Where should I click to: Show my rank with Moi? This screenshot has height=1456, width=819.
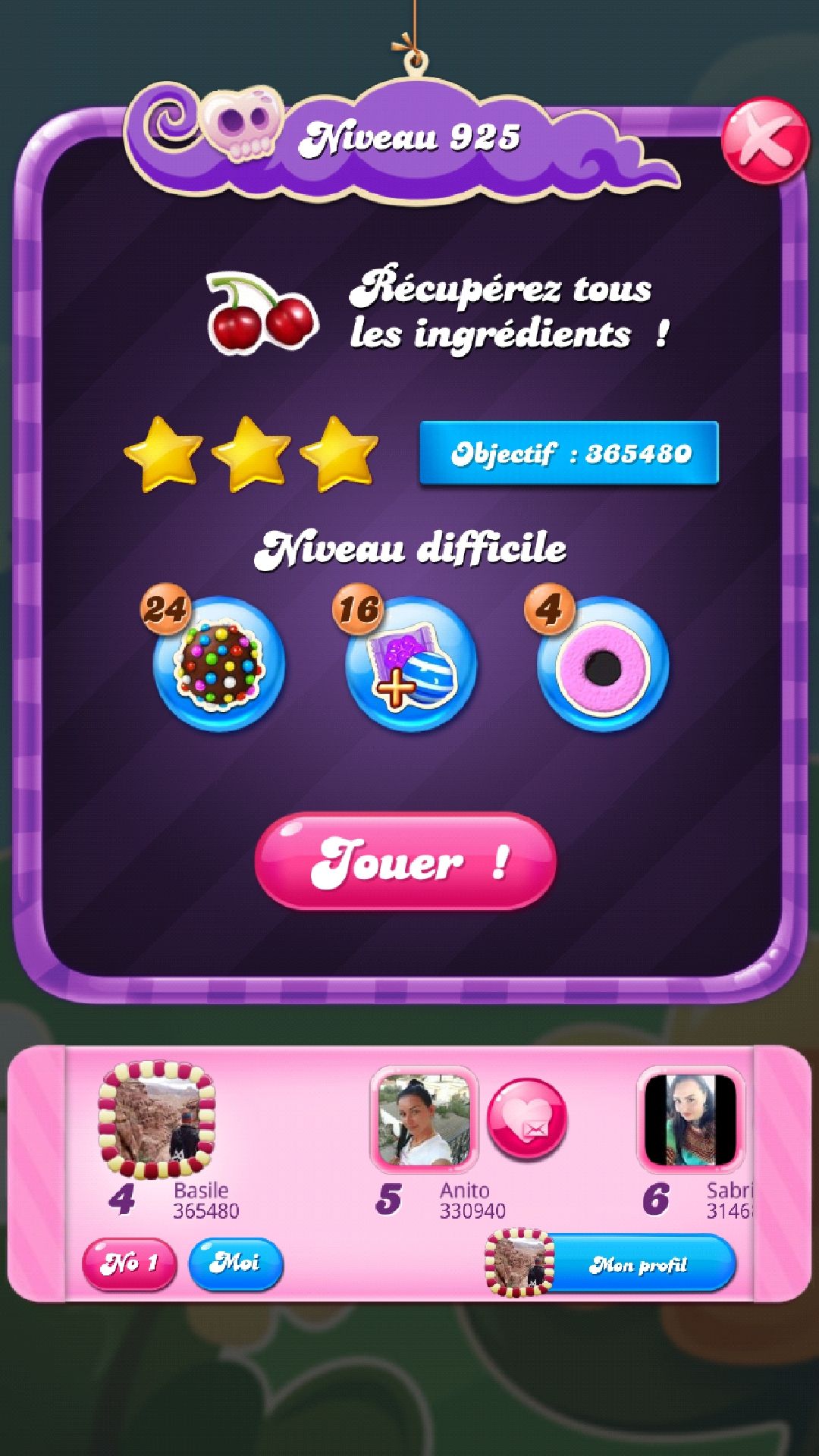click(x=235, y=1263)
